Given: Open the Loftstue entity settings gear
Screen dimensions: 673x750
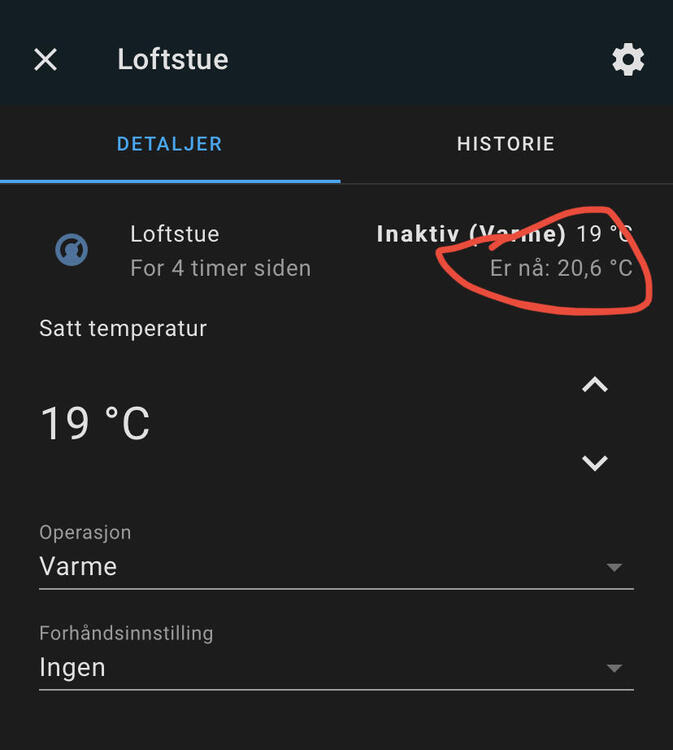Looking at the screenshot, I should point(628,60).
